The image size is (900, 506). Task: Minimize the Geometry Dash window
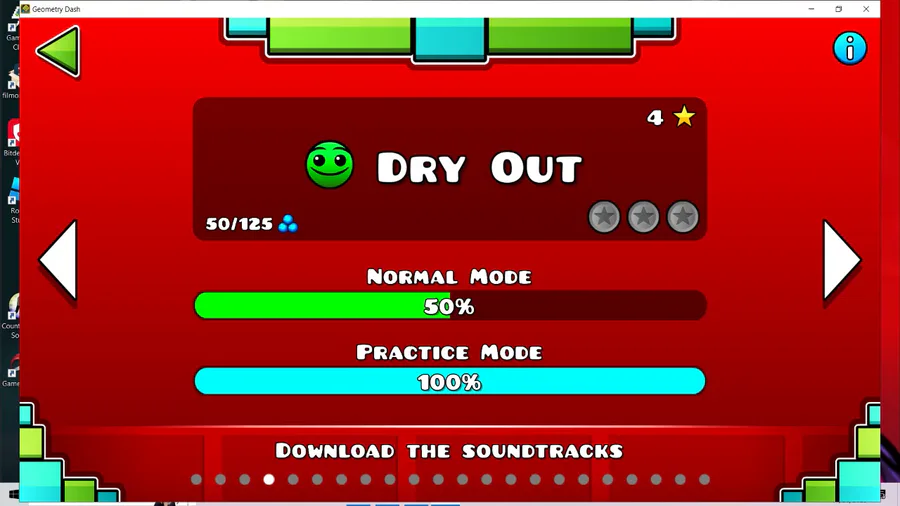pos(812,9)
